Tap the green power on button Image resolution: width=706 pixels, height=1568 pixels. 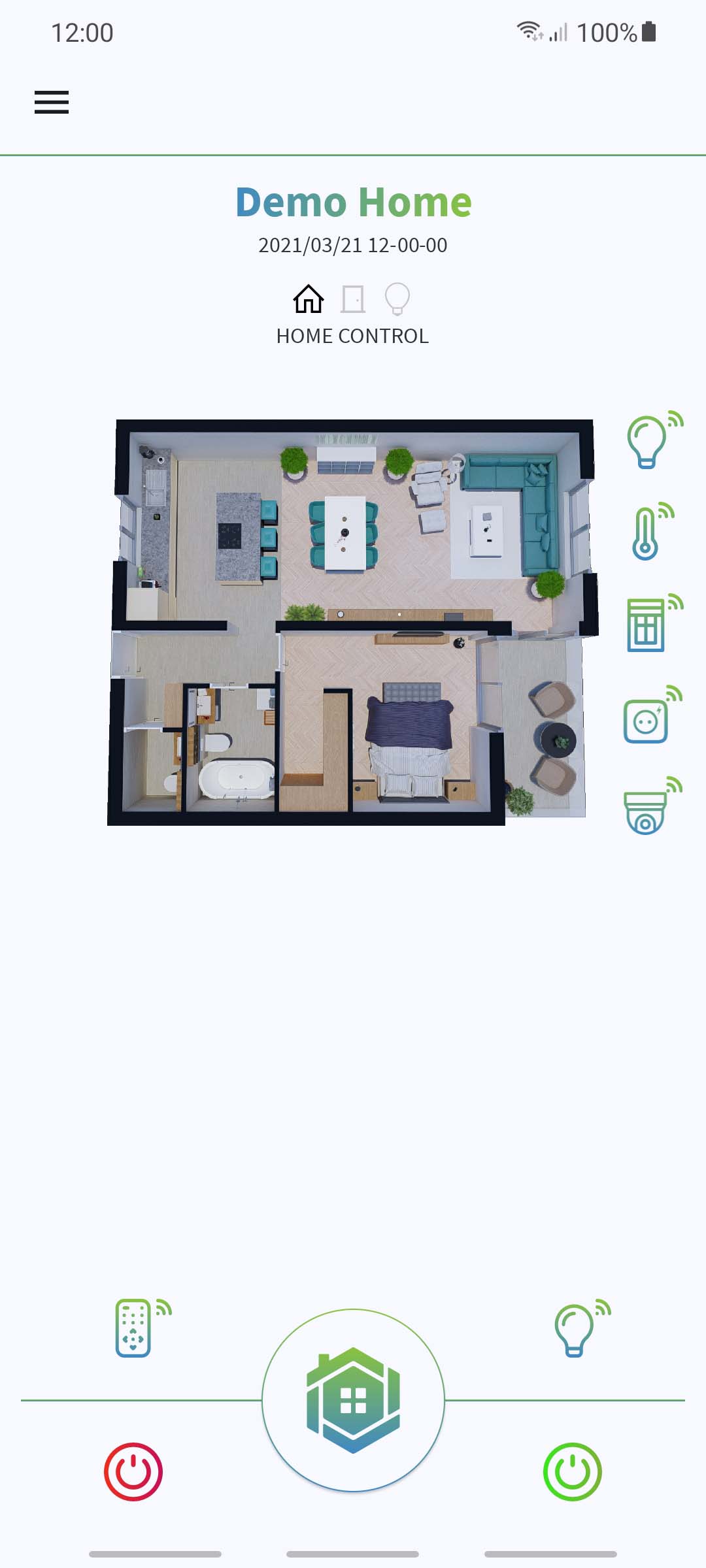573,1472
